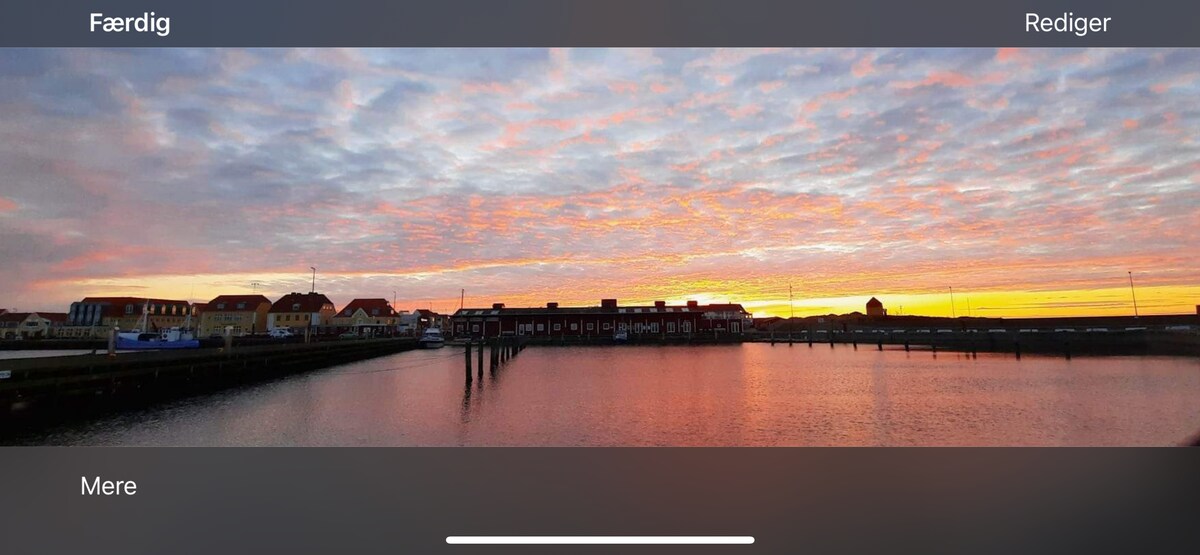Open Rediger to edit the photo

click(x=1067, y=23)
